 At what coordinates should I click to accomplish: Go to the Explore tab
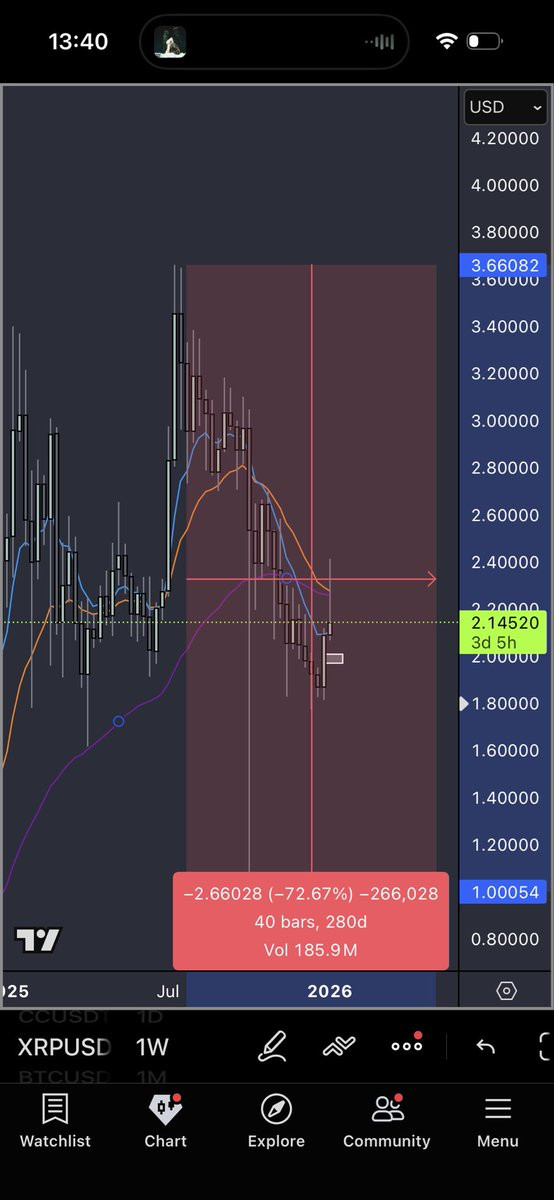coord(276,1121)
